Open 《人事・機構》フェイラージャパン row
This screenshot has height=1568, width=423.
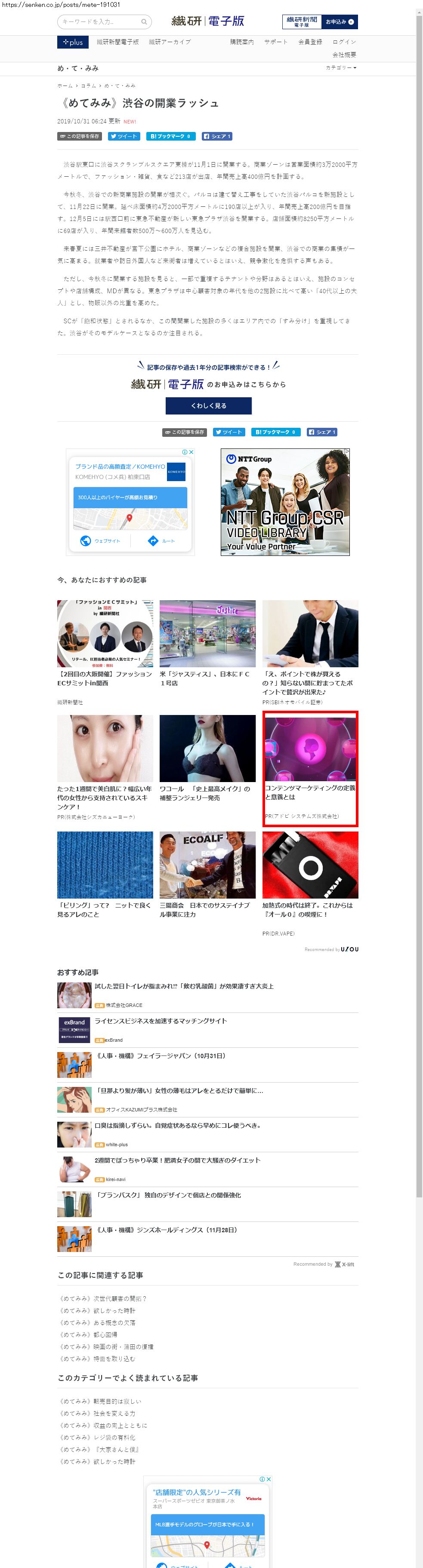[x=161, y=1056]
